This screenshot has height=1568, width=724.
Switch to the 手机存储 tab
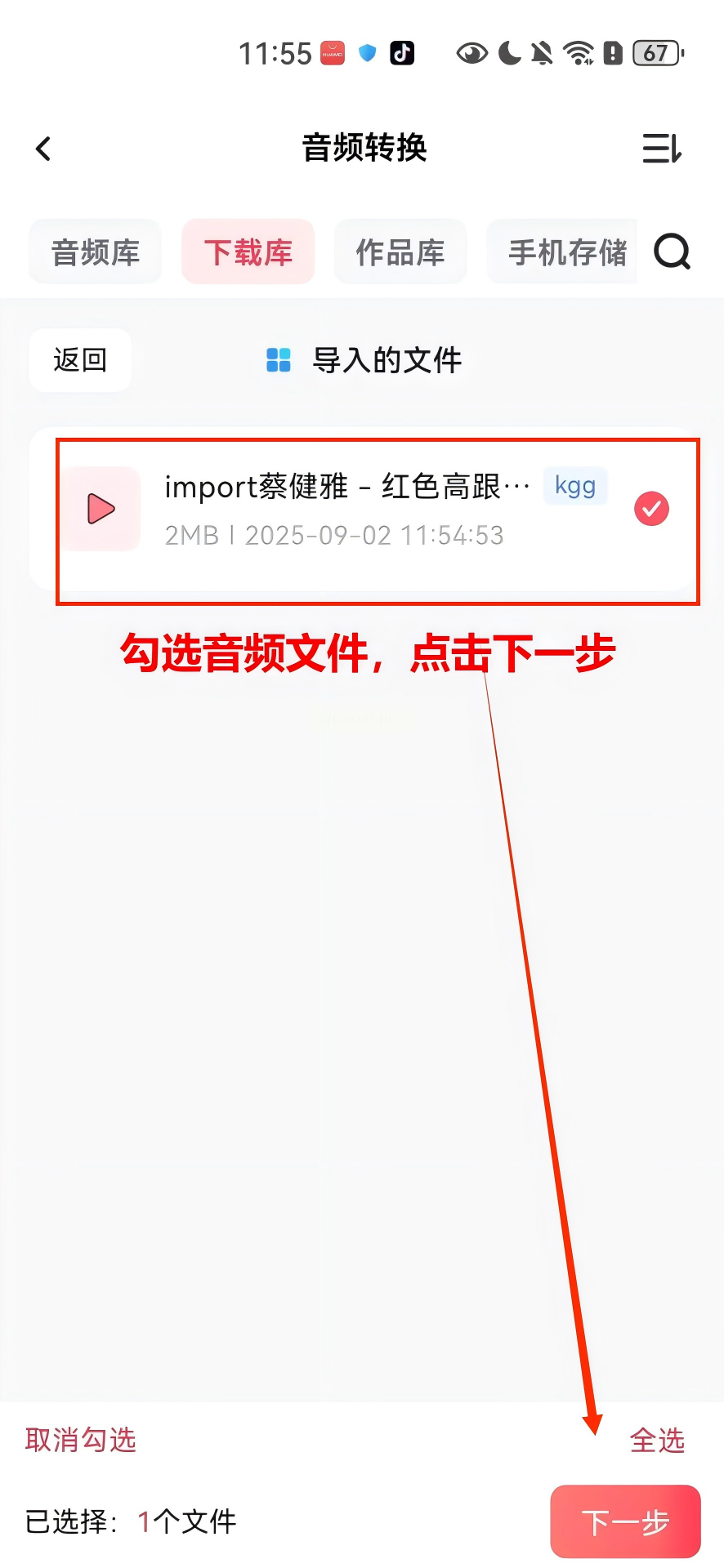click(565, 252)
